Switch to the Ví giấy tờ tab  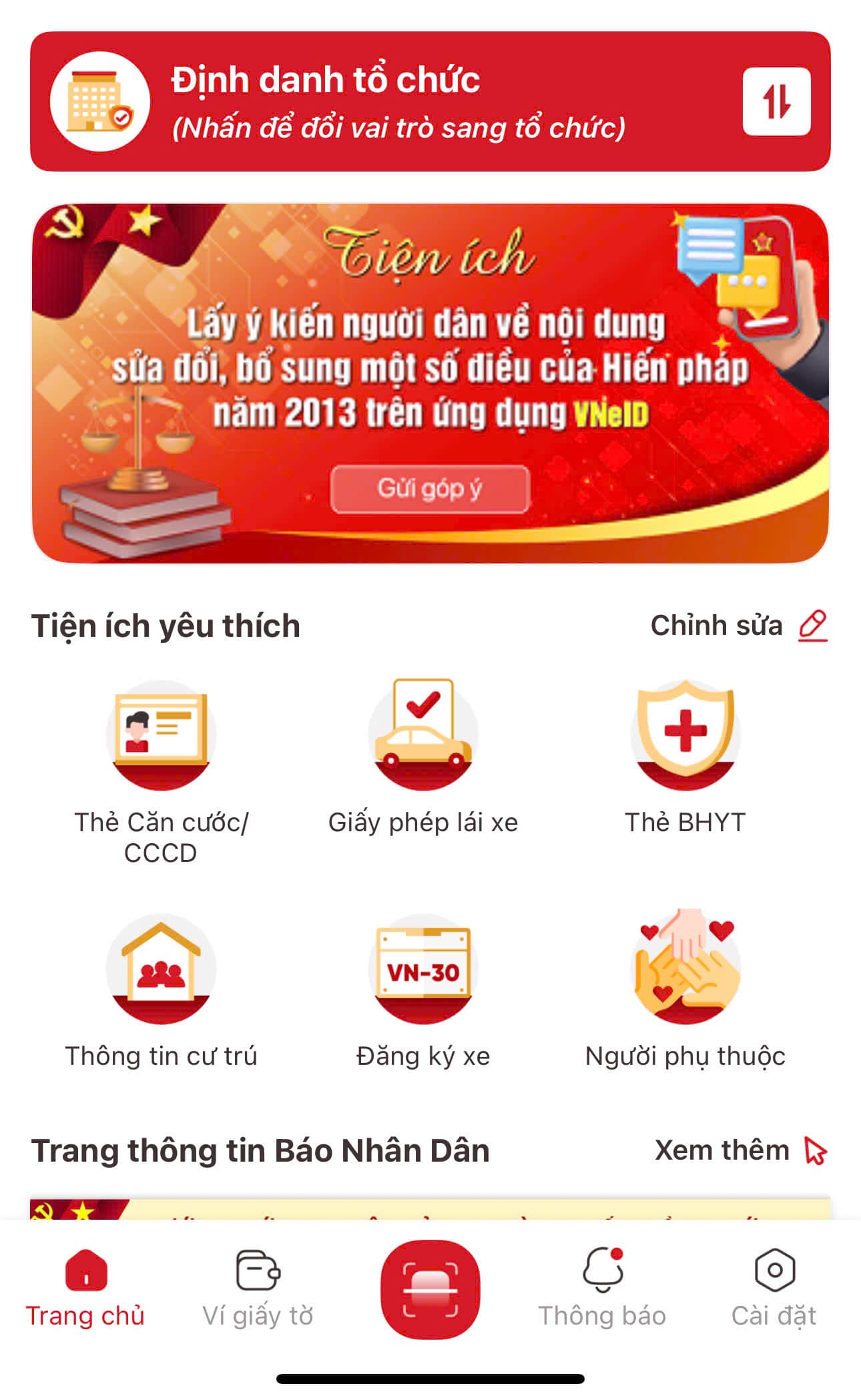click(x=258, y=1289)
